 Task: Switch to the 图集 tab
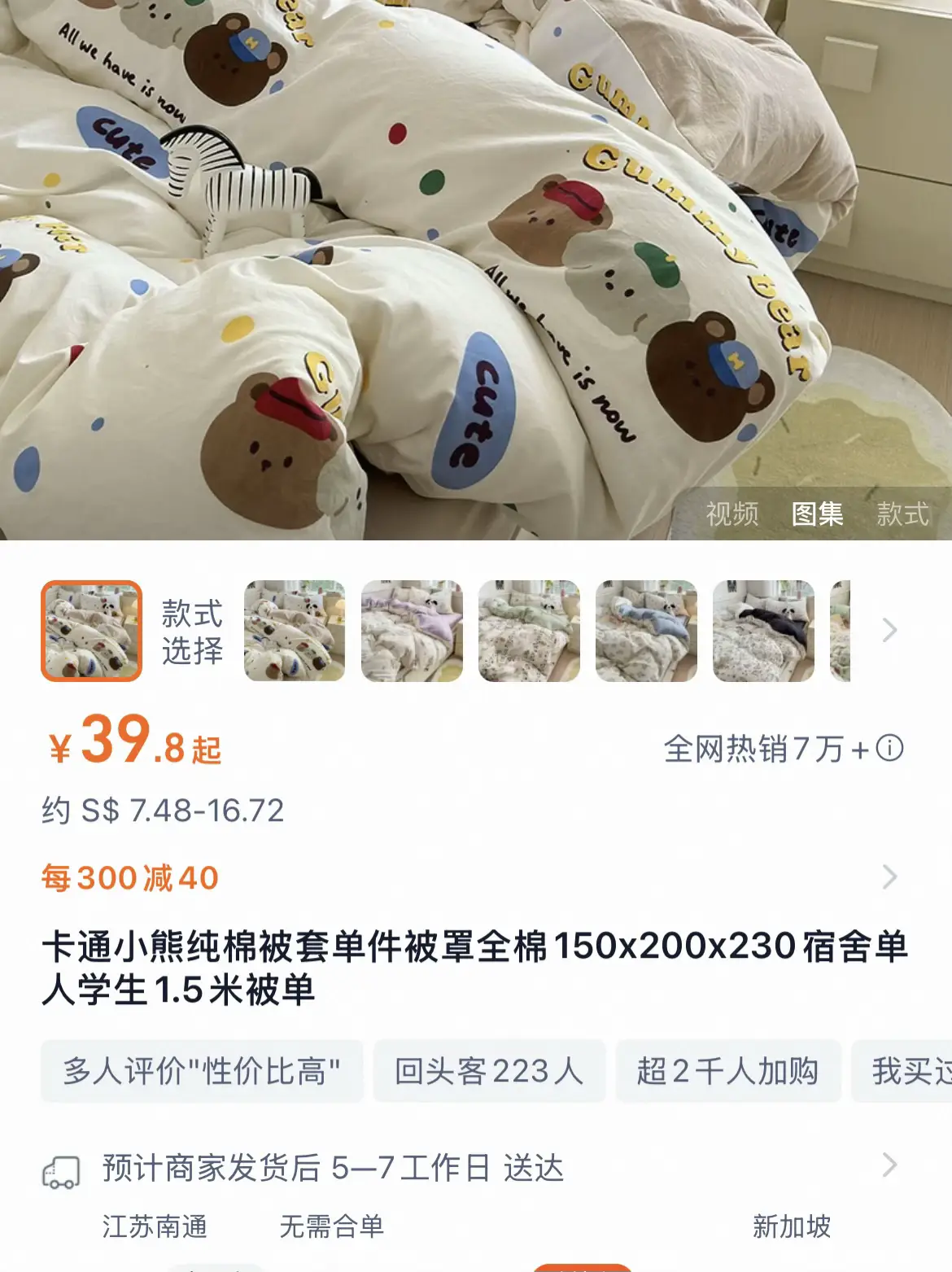click(x=817, y=514)
